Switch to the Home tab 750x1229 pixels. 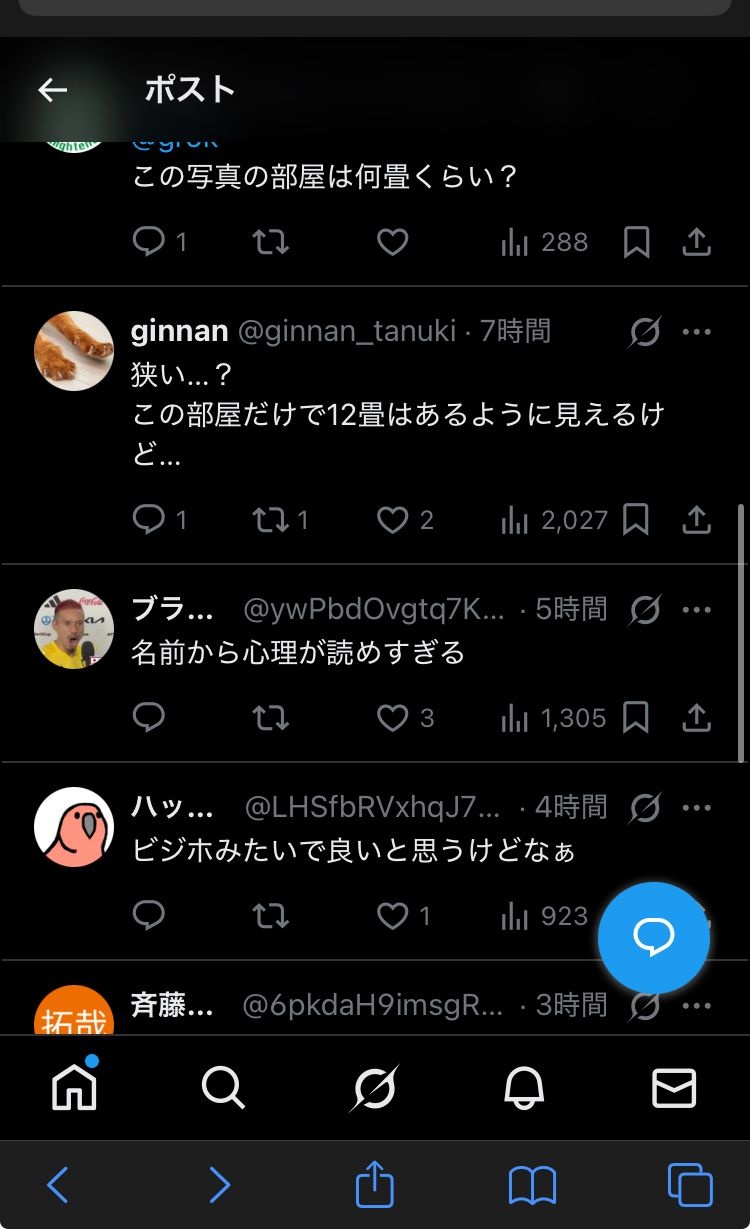click(75, 1088)
